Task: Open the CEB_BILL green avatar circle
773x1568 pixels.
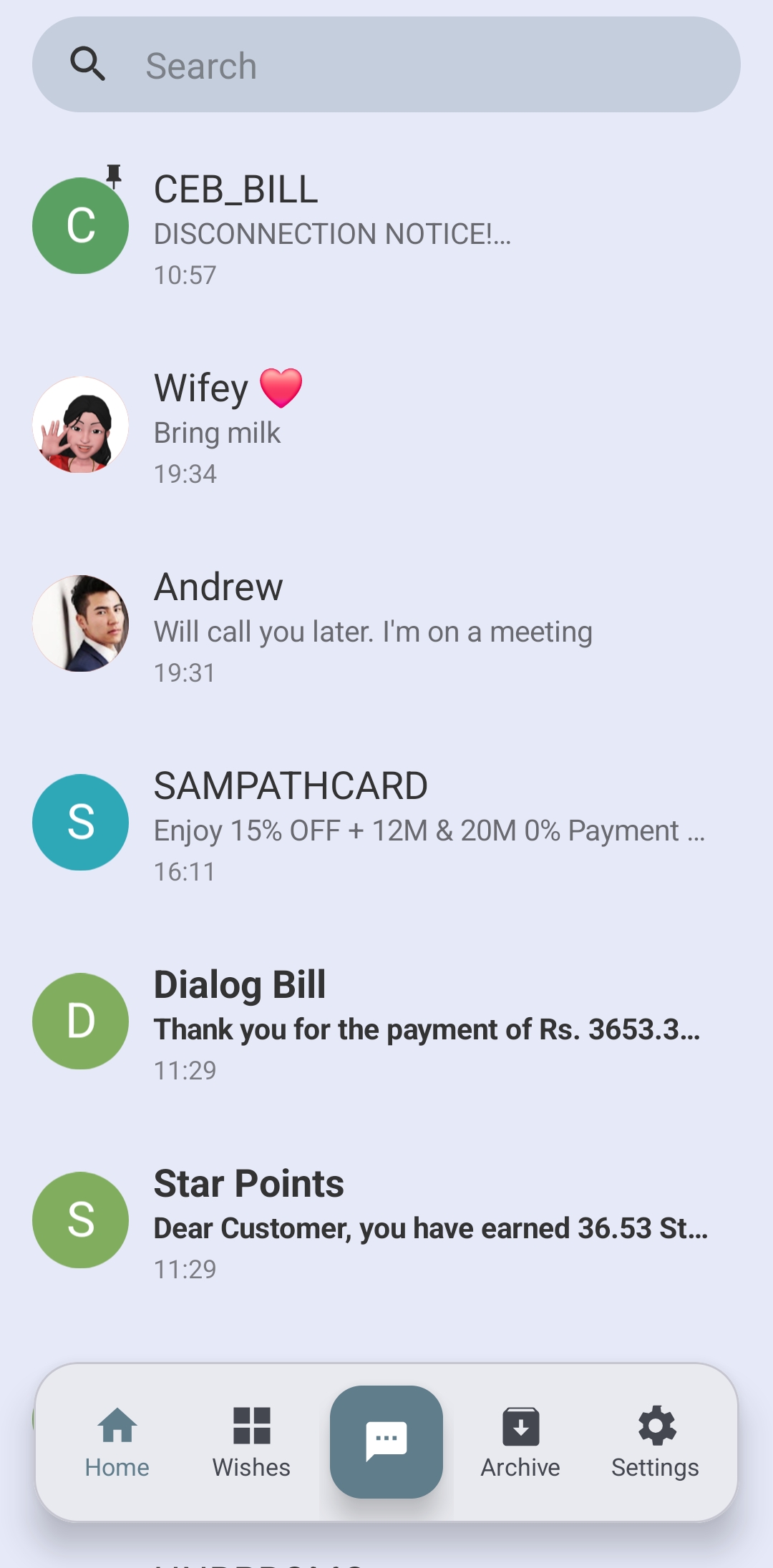Action: click(x=80, y=224)
